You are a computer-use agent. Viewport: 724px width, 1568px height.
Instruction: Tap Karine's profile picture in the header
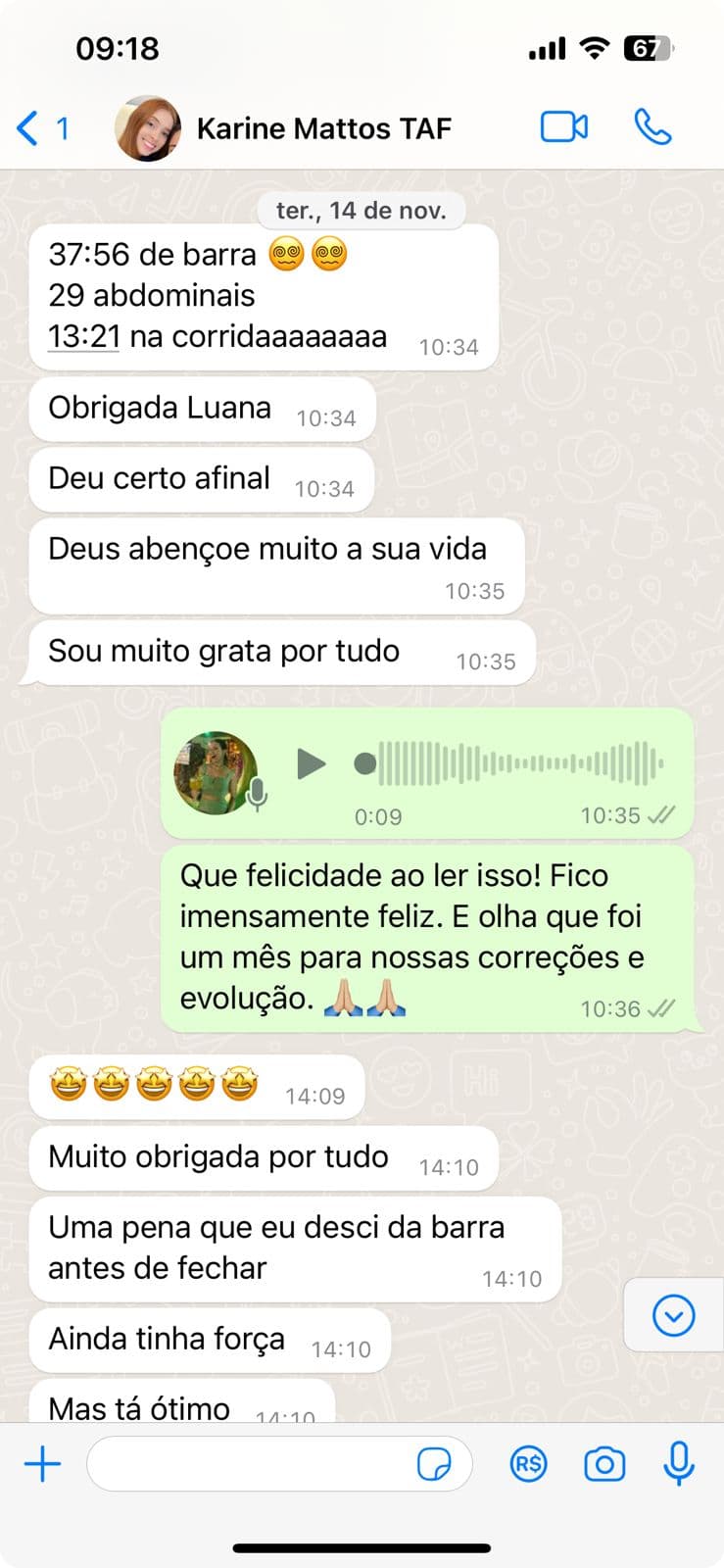pyautogui.click(x=148, y=126)
